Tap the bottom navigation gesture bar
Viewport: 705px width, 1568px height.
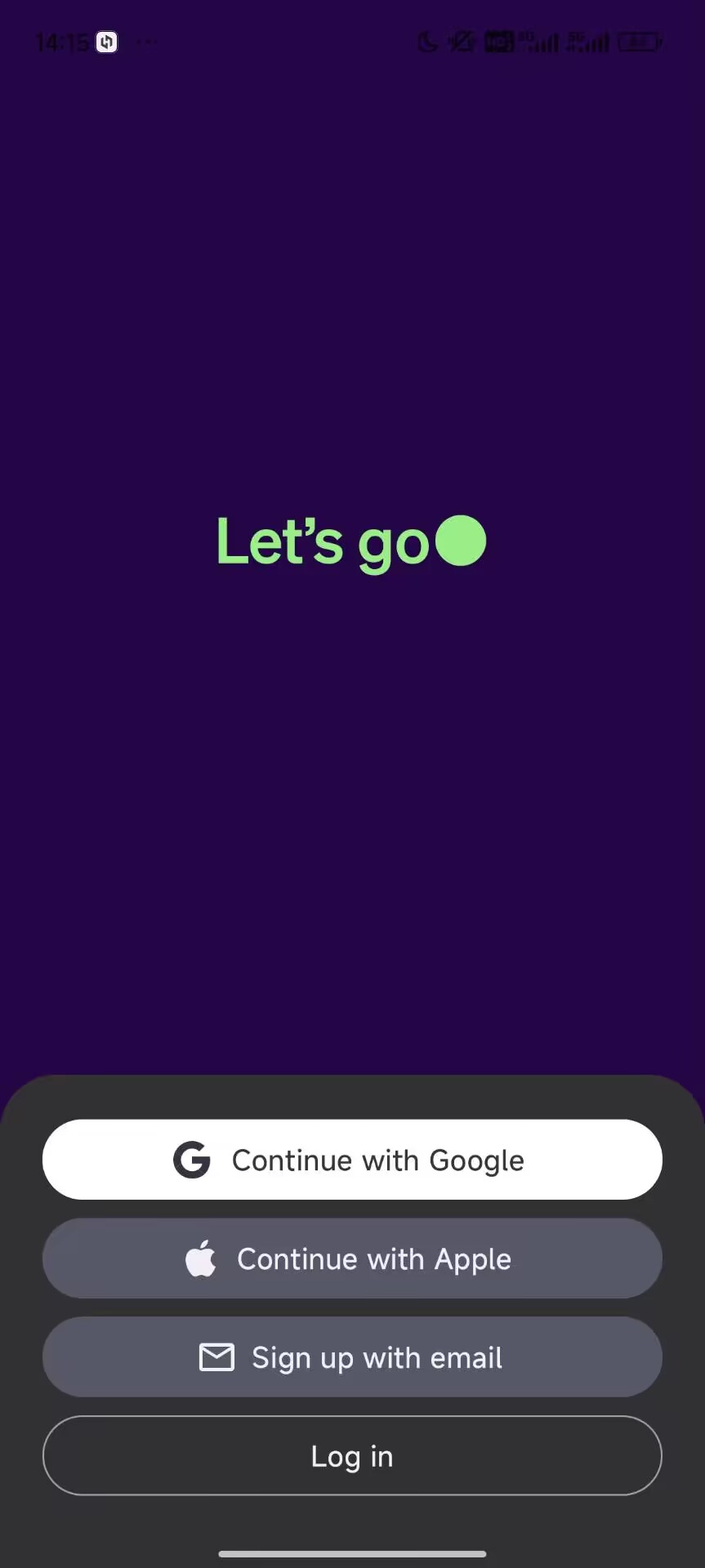tap(352, 1554)
